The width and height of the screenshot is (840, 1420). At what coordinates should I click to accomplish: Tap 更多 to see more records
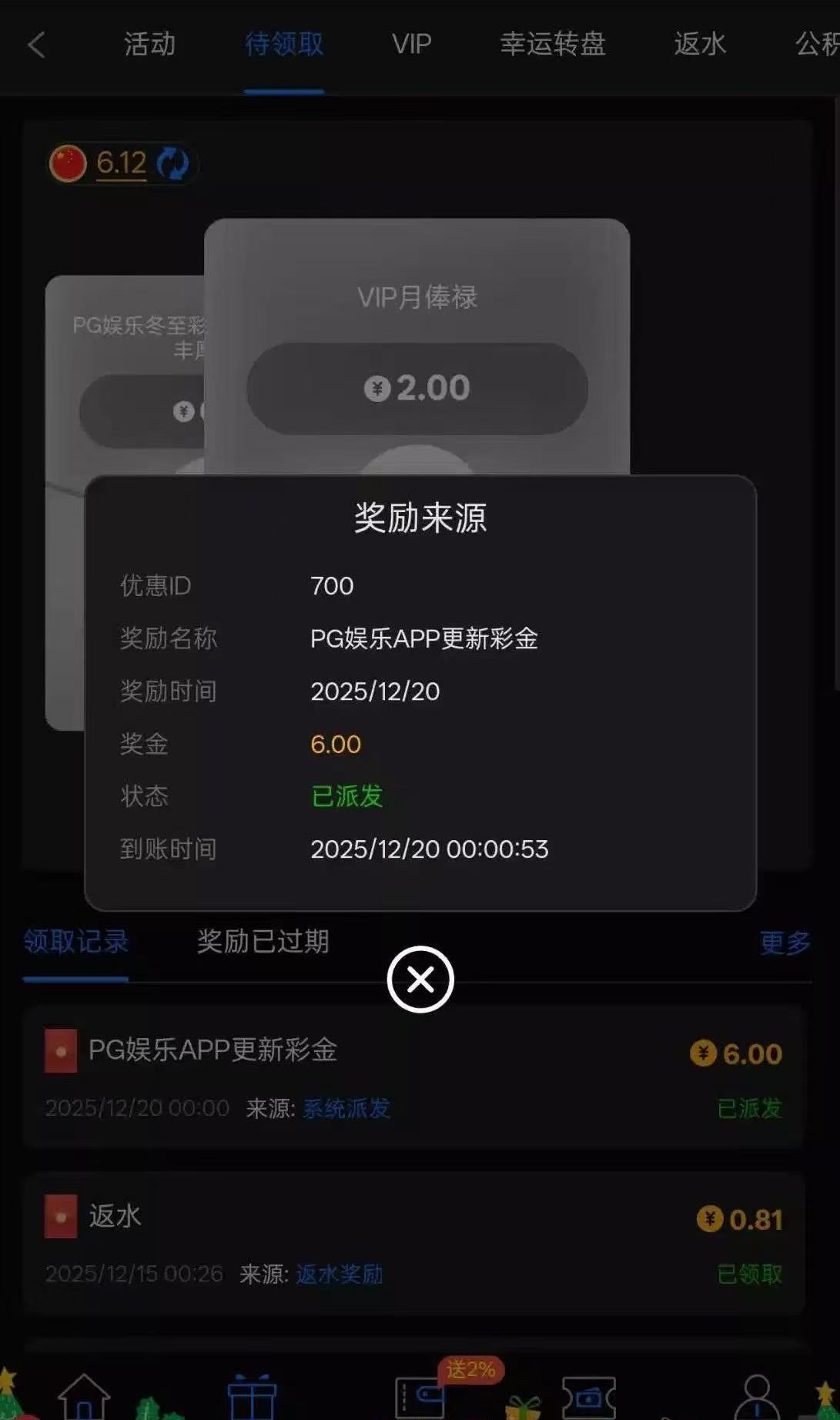coord(785,943)
